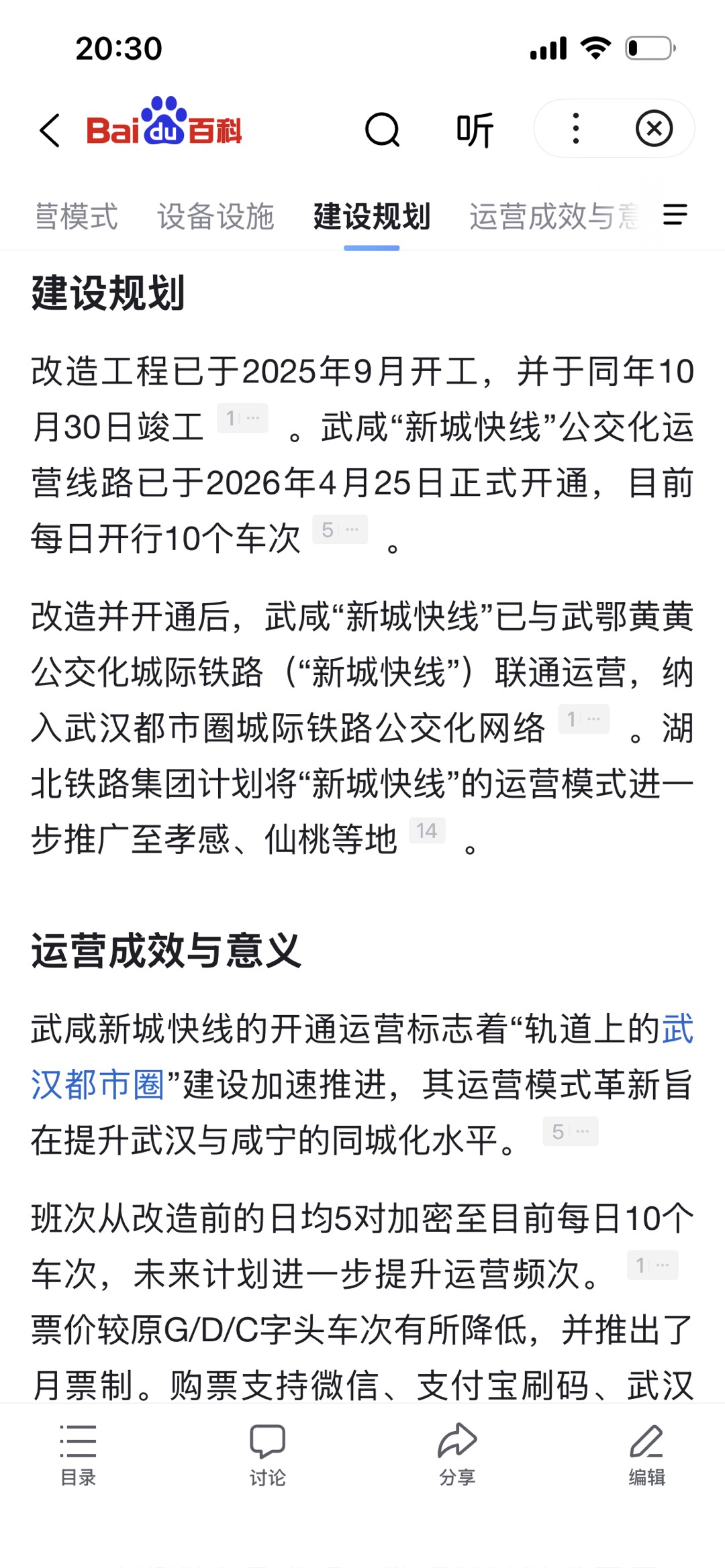Go back using the top arrow
725x1568 pixels.
pos(50,129)
